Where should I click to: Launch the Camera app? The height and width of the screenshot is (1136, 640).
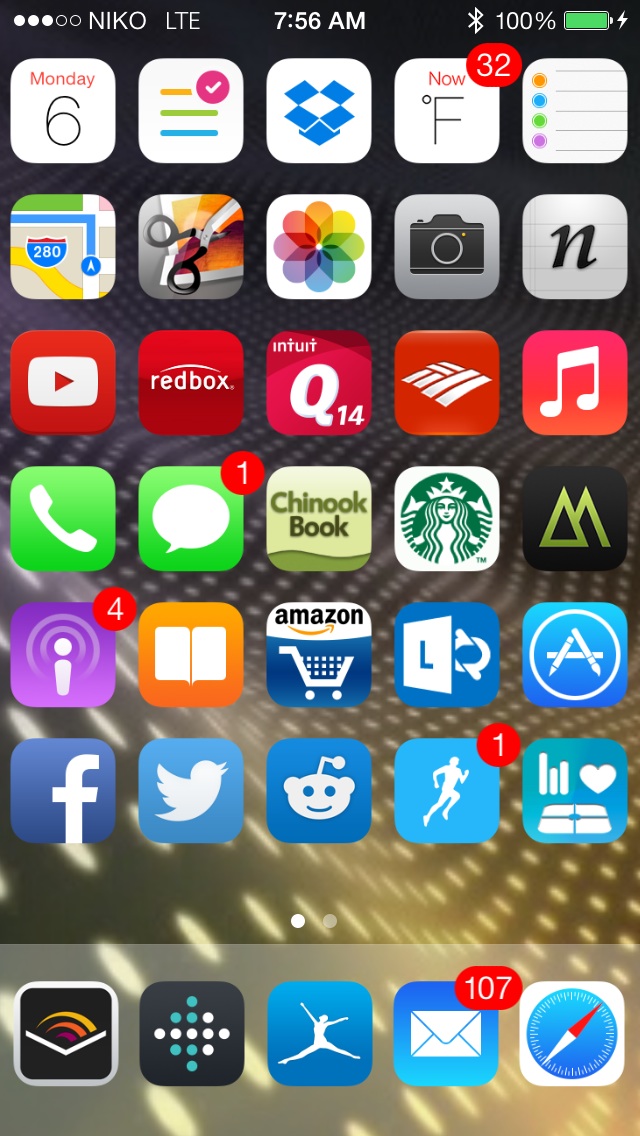pyautogui.click(x=447, y=246)
